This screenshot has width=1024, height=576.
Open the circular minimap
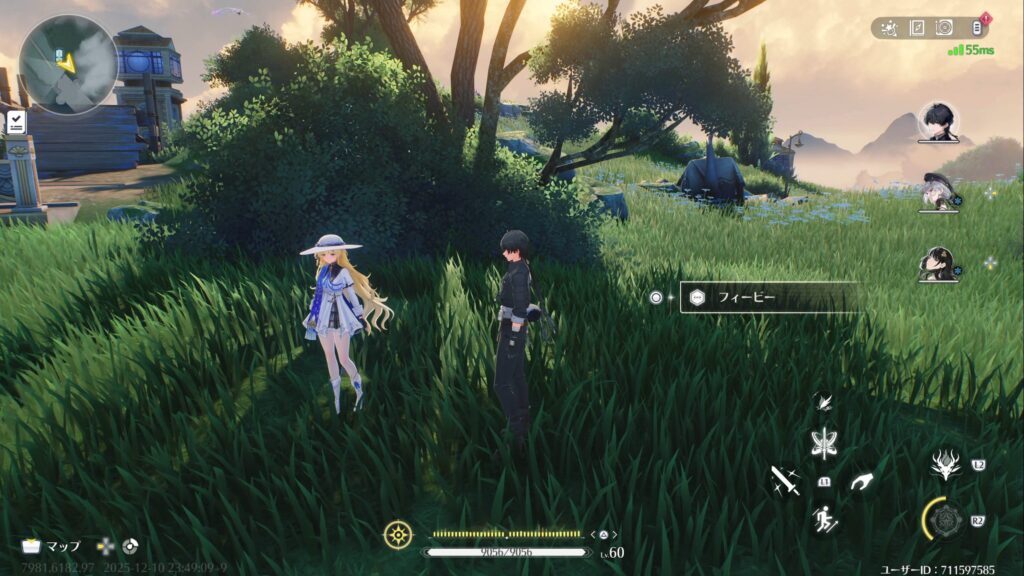[x=68, y=64]
